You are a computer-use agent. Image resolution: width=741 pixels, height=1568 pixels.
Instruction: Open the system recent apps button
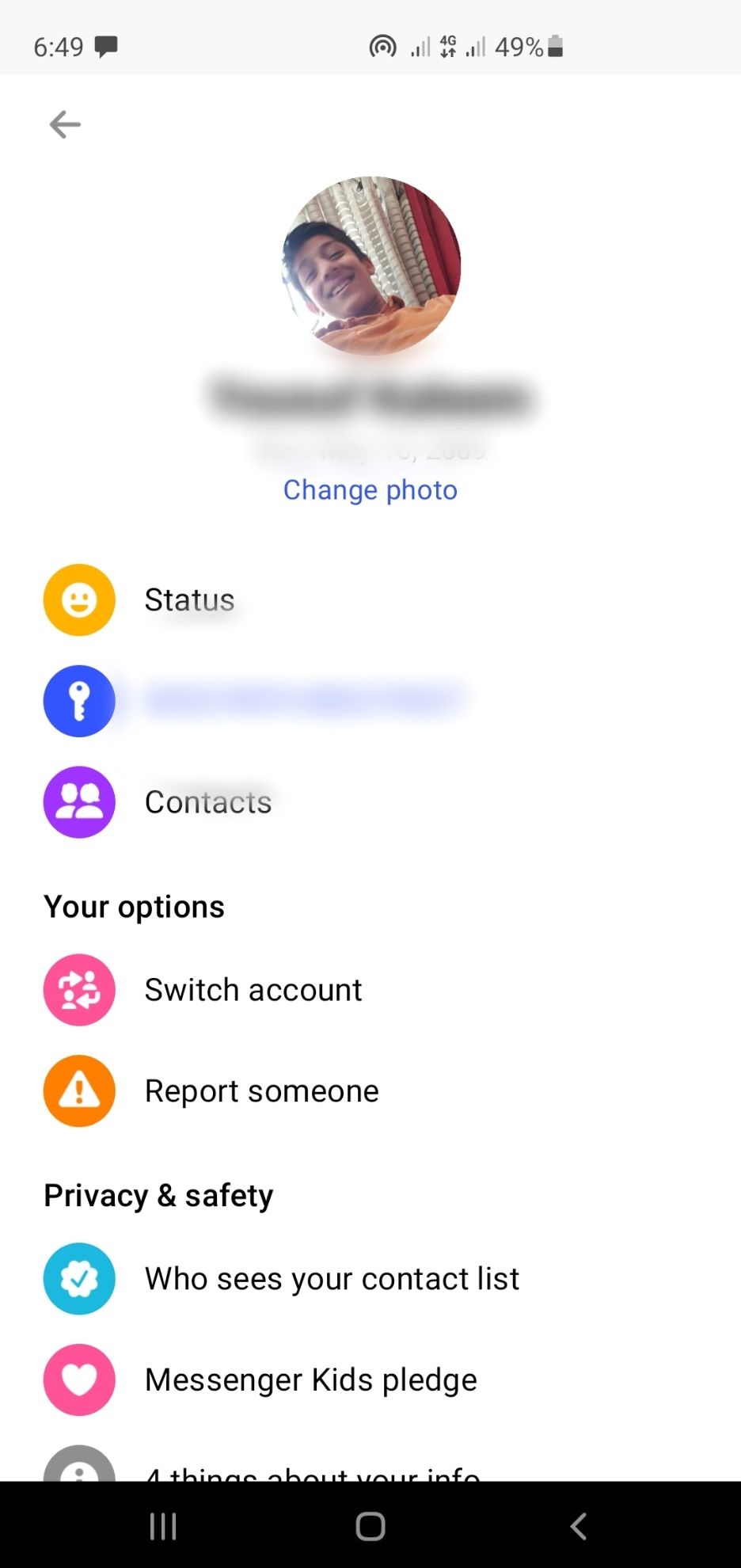pyautogui.click(x=163, y=1526)
